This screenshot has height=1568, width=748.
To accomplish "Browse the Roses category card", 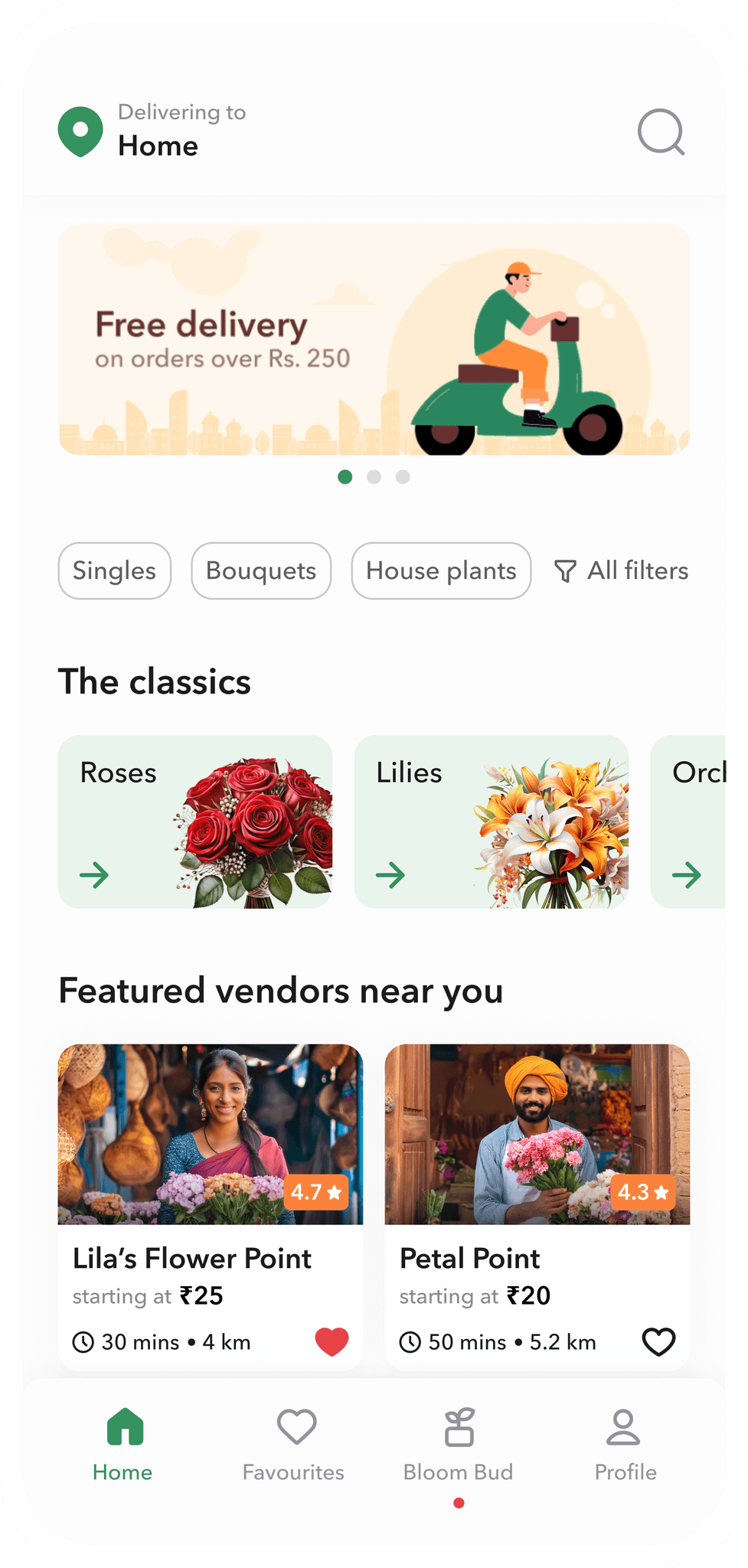I will (195, 822).
